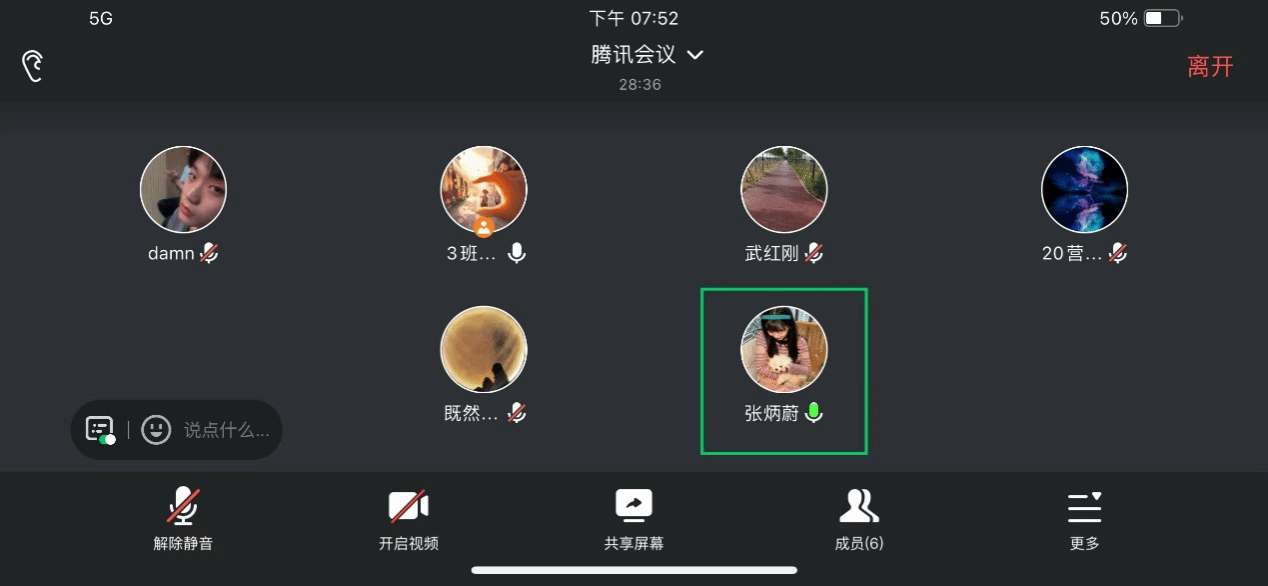Open the emoji picker in chat bar
The image size is (1268, 586).
[x=155, y=430]
